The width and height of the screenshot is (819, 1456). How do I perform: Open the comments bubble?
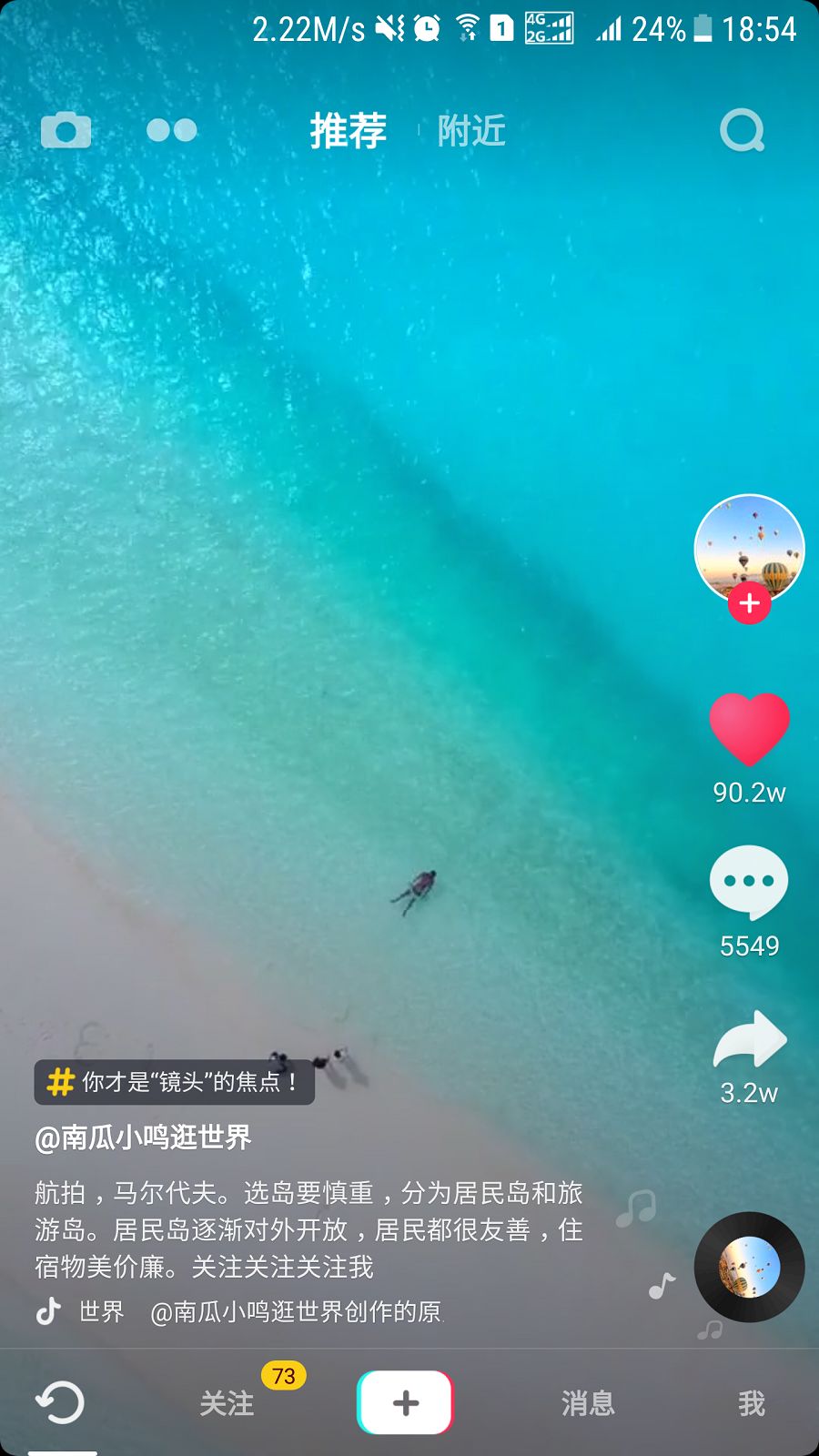tap(749, 881)
